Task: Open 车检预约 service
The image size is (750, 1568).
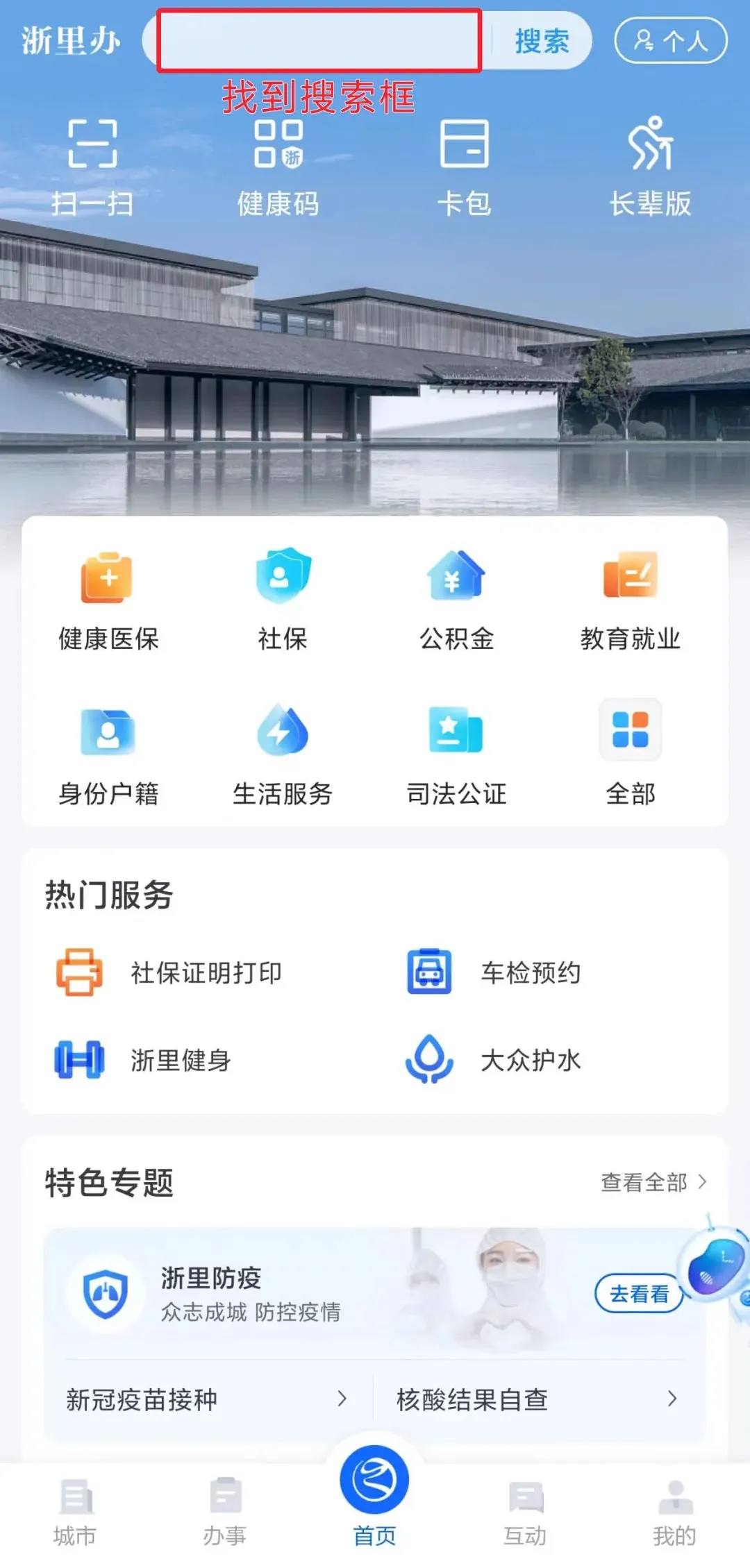Action: (x=494, y=973)
